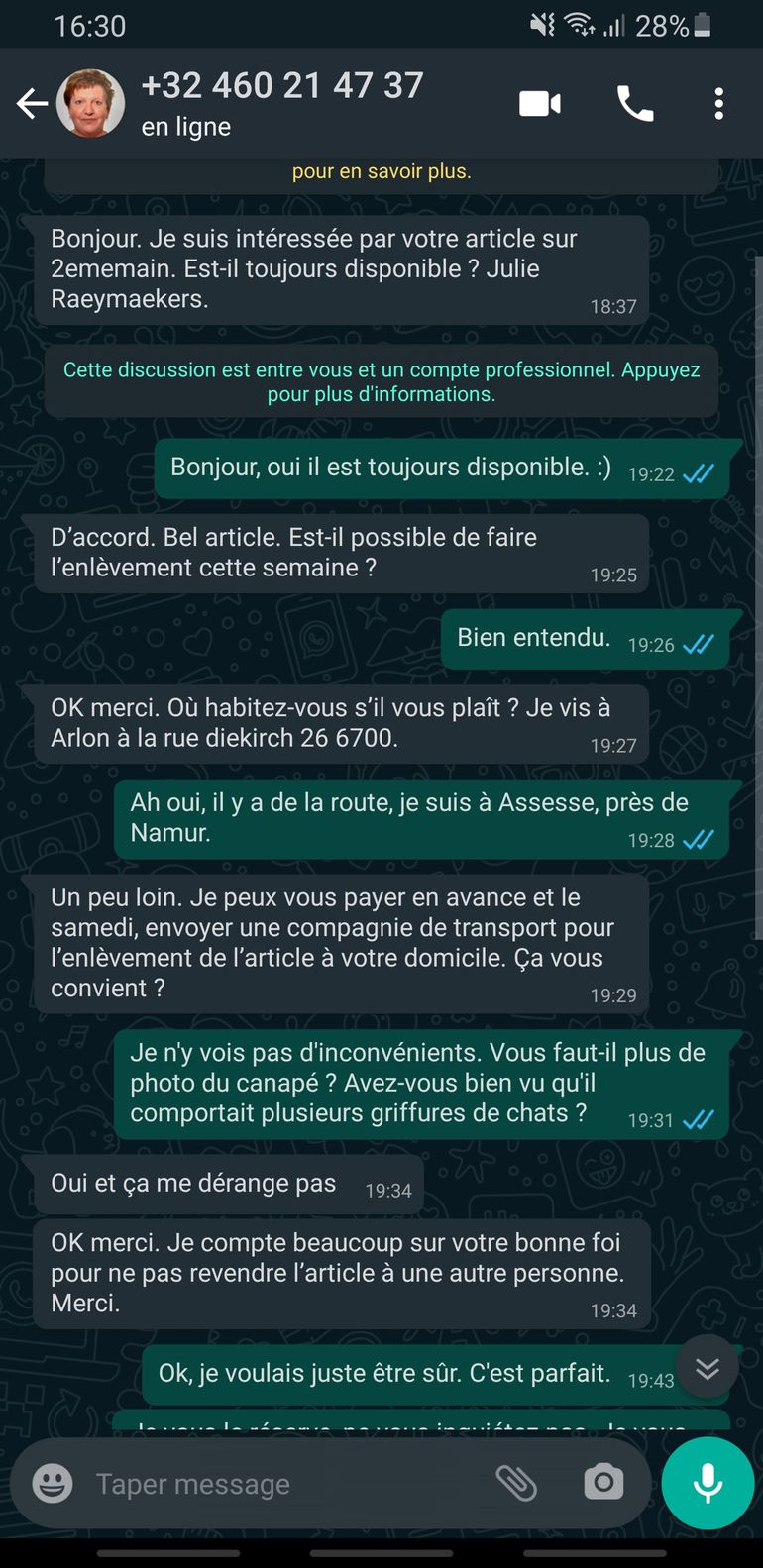Screen dimensions: 763x1568
Task: Open the camera to send a photo
Action: click(x=603, y=1483)
